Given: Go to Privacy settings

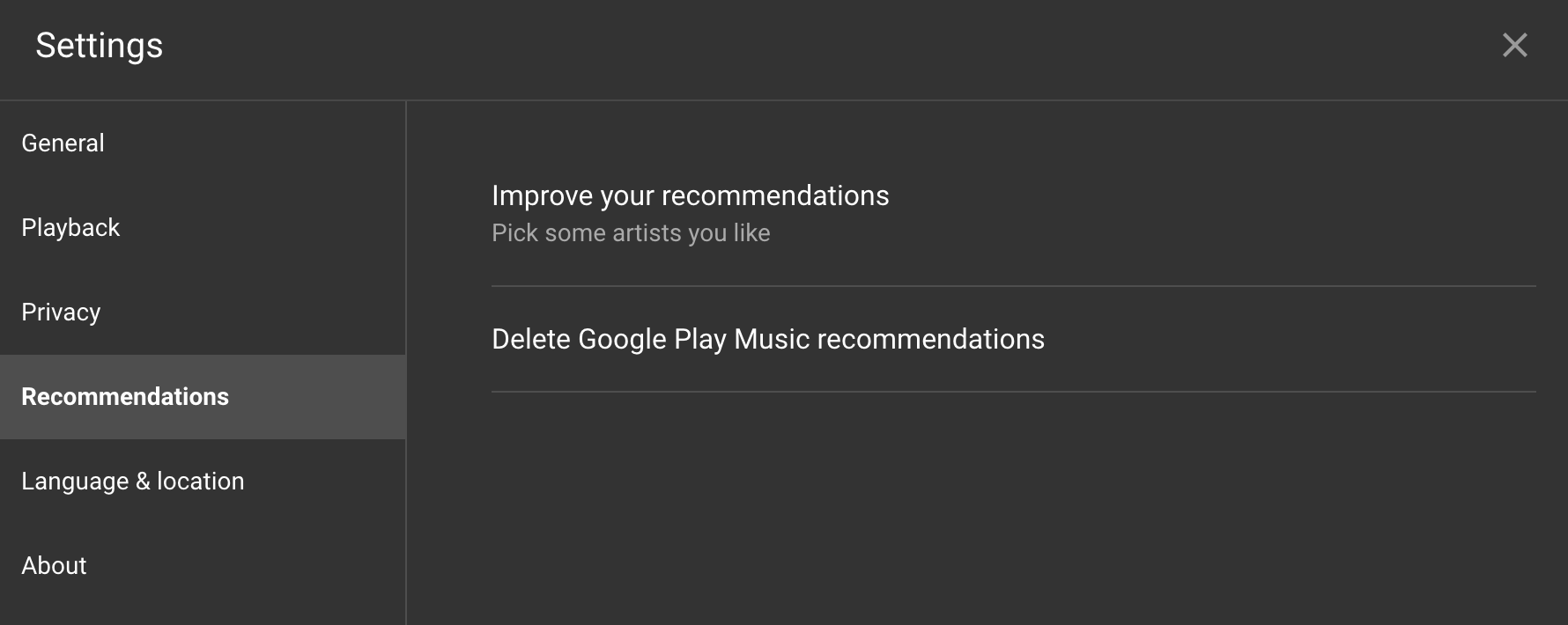Looking at the screenshot, I should pyautogui.click(x=61, y=312).
